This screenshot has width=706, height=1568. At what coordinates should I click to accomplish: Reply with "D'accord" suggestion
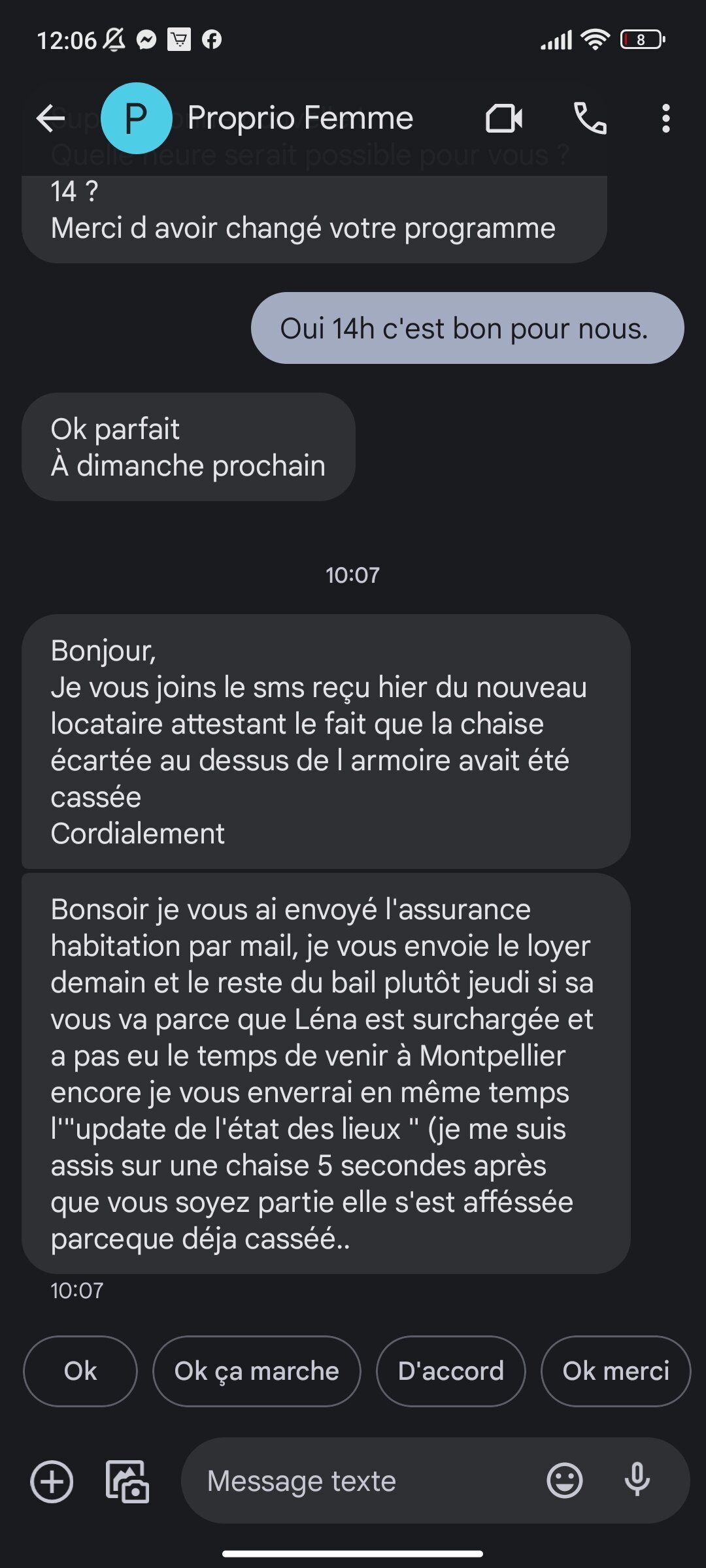451,1371
